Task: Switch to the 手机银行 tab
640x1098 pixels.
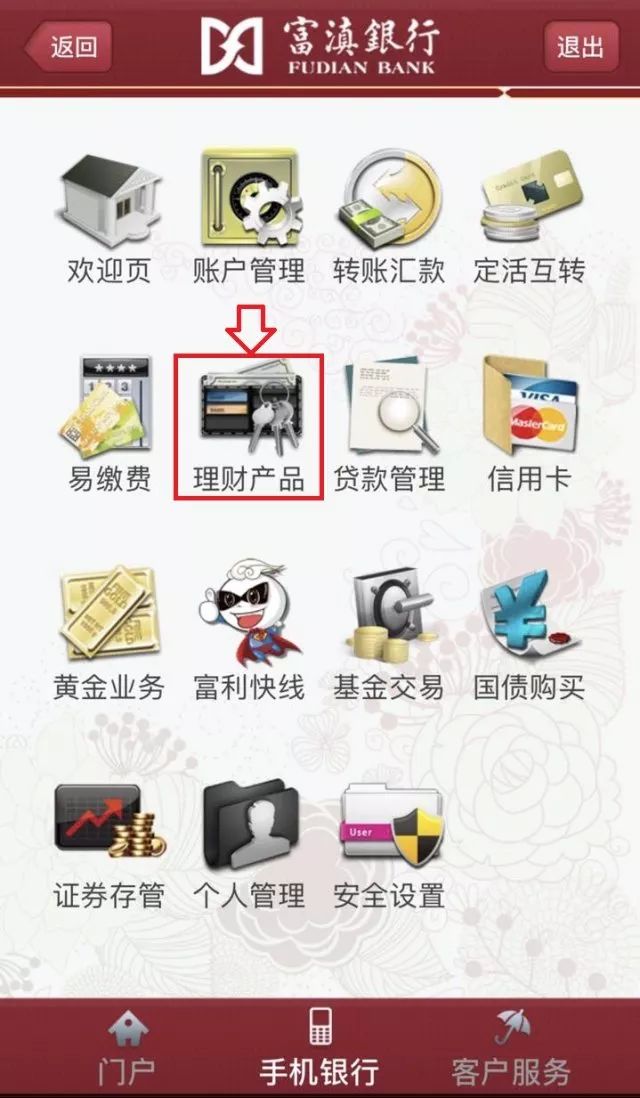Action: (x=319, y=1048)
